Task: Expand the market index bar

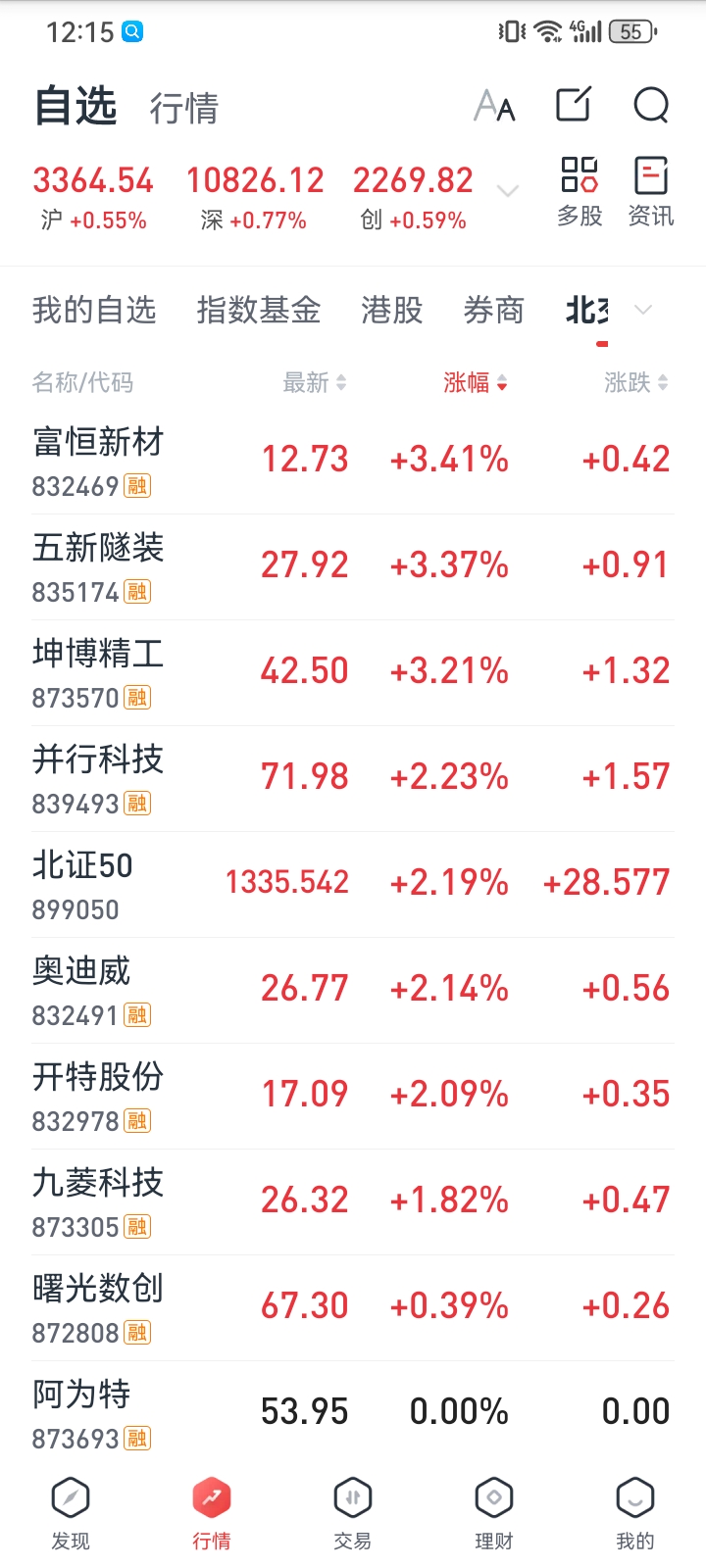Action: click(508, 191)
